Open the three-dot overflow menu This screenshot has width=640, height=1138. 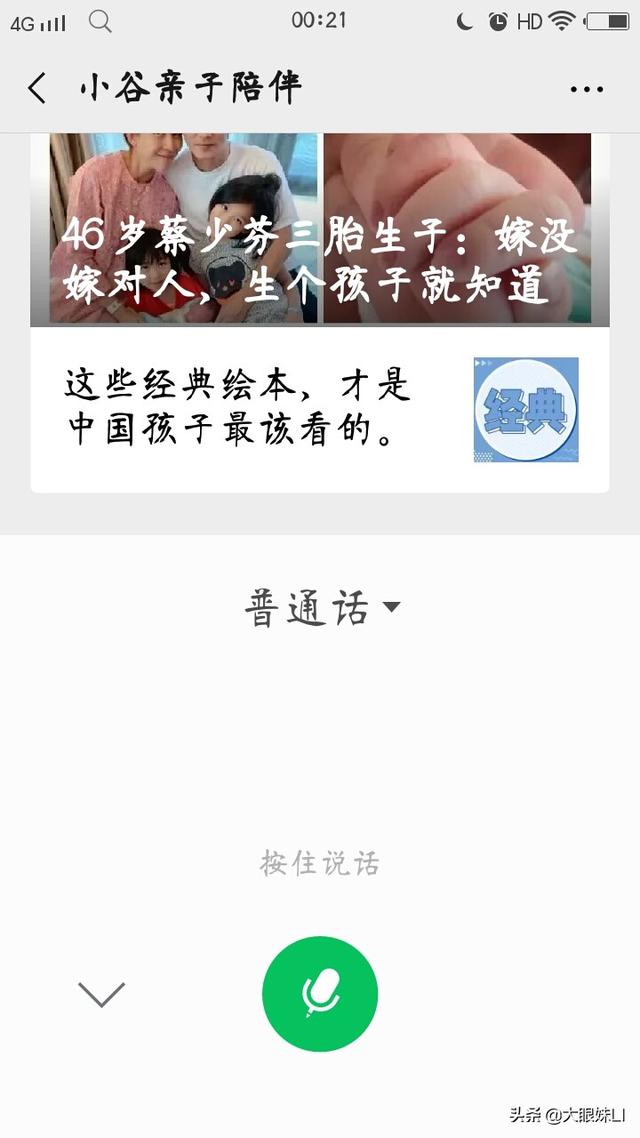coord(586,89)
